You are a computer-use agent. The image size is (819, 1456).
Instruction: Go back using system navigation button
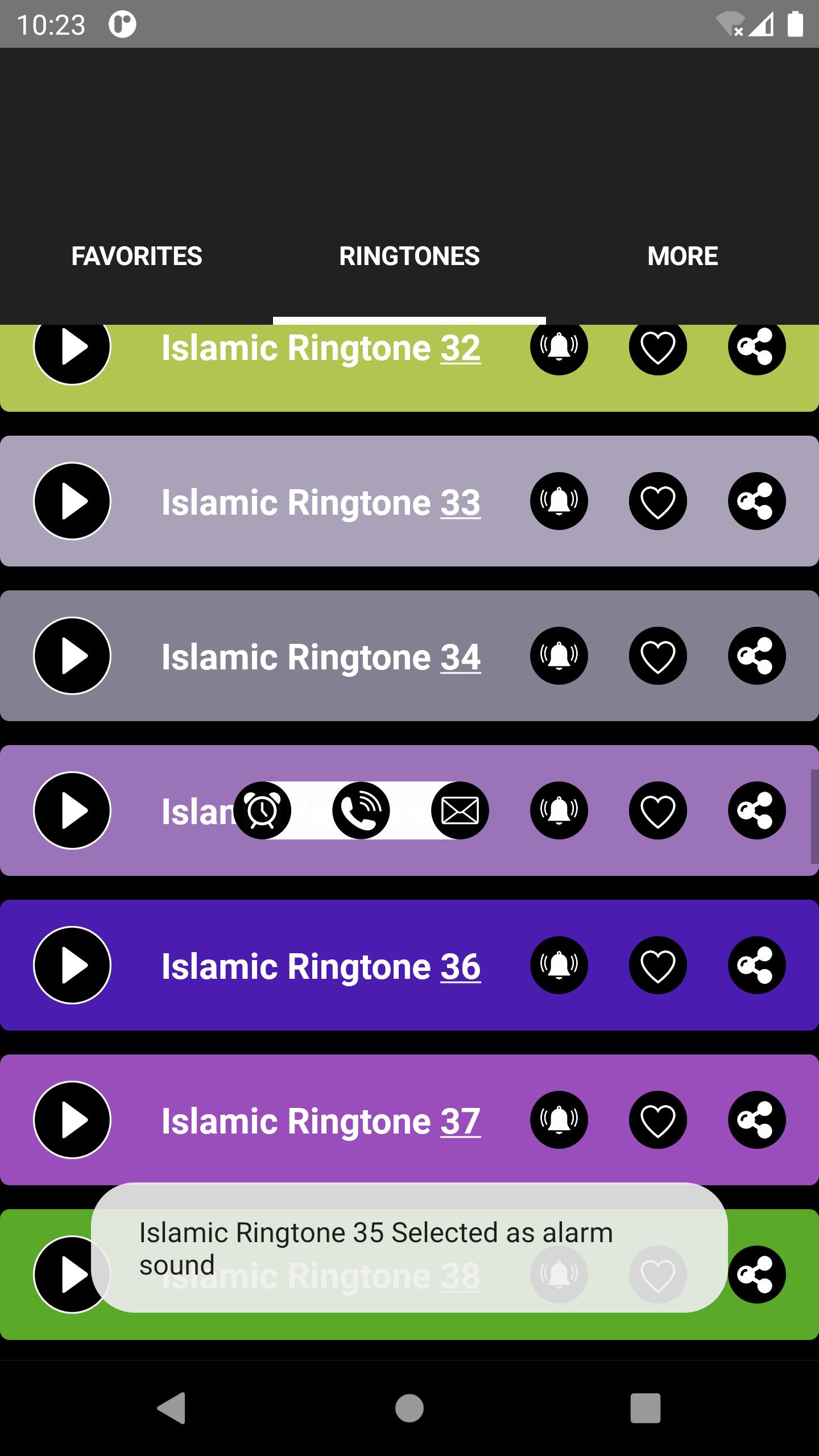pyautogui.click(x=172, y=1408)
